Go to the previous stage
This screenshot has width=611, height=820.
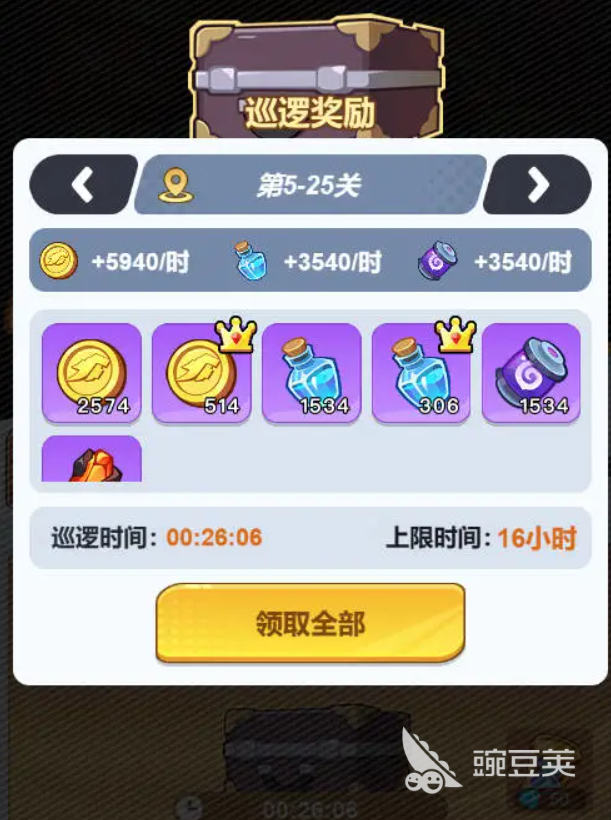pos(82,184)
